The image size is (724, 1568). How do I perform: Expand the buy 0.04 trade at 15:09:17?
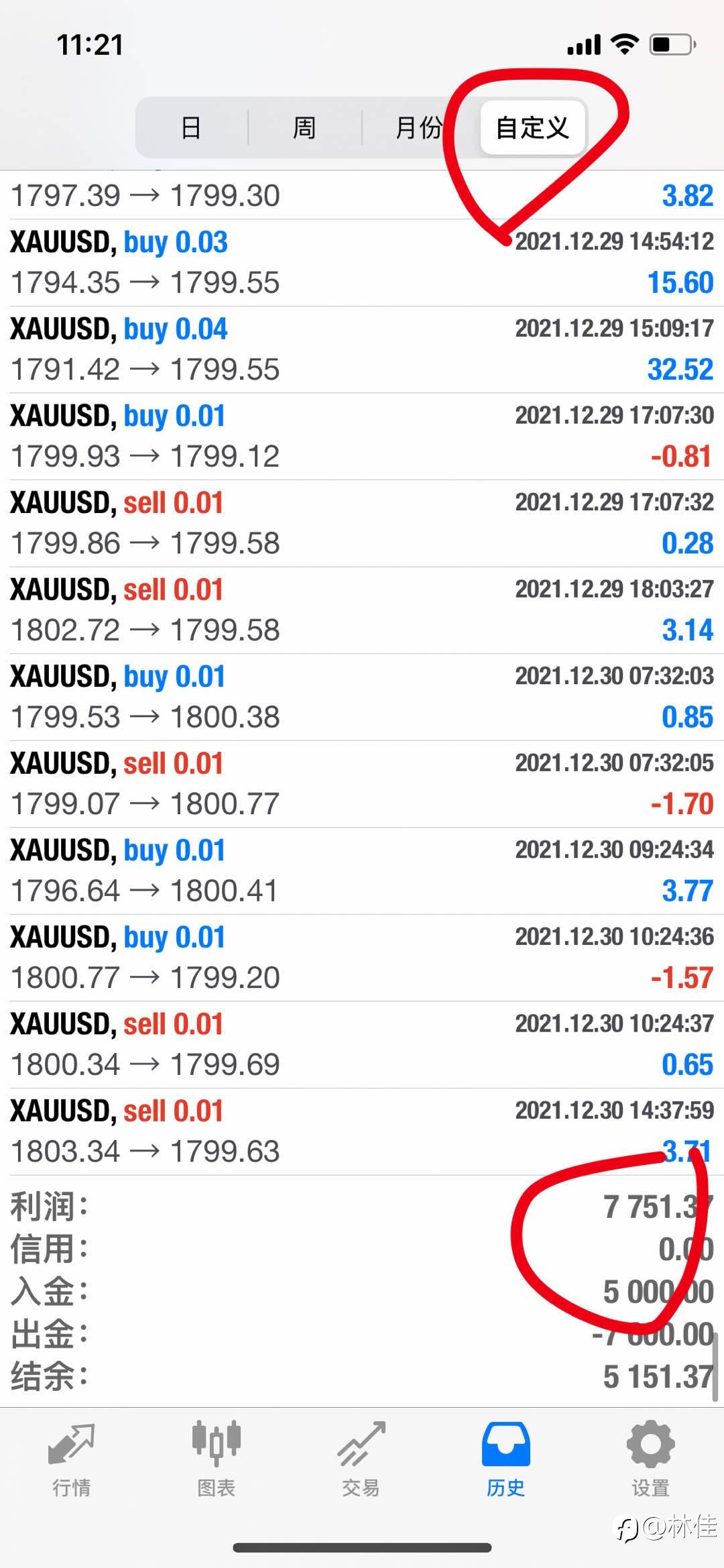coord(362,349)
